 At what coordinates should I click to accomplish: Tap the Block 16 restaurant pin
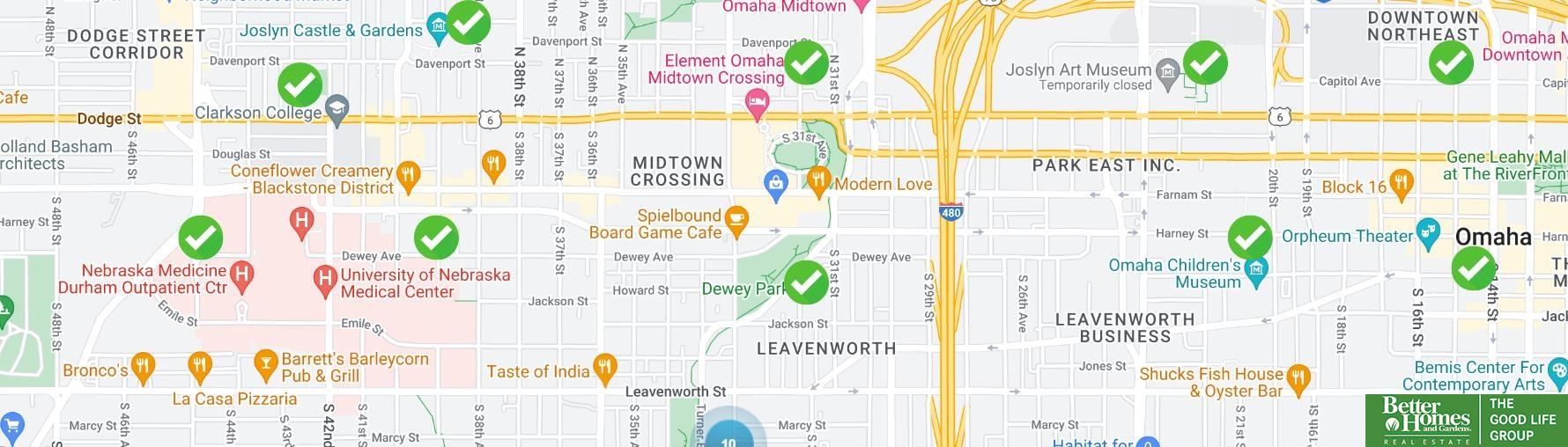pos(1401,183)
